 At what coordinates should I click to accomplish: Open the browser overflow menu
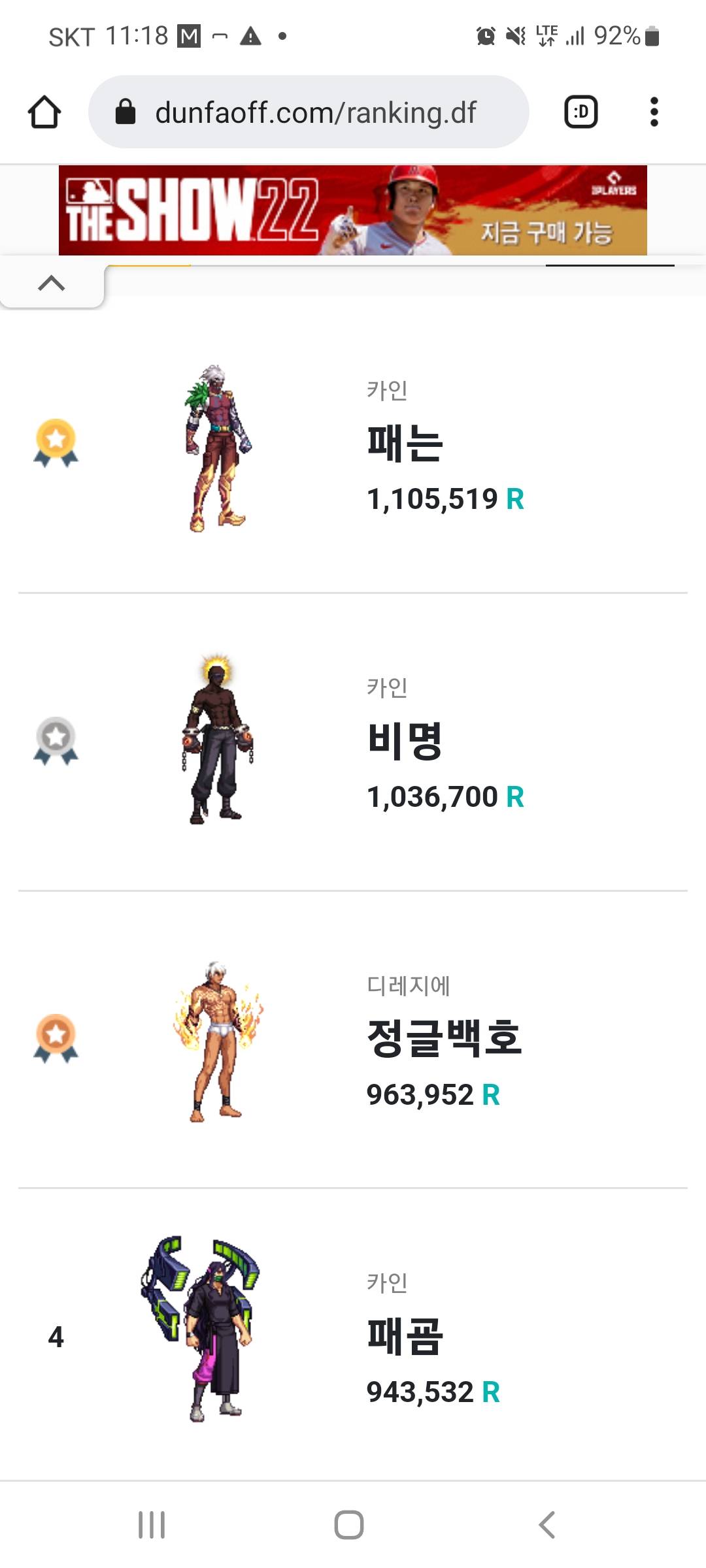point(654,112)
